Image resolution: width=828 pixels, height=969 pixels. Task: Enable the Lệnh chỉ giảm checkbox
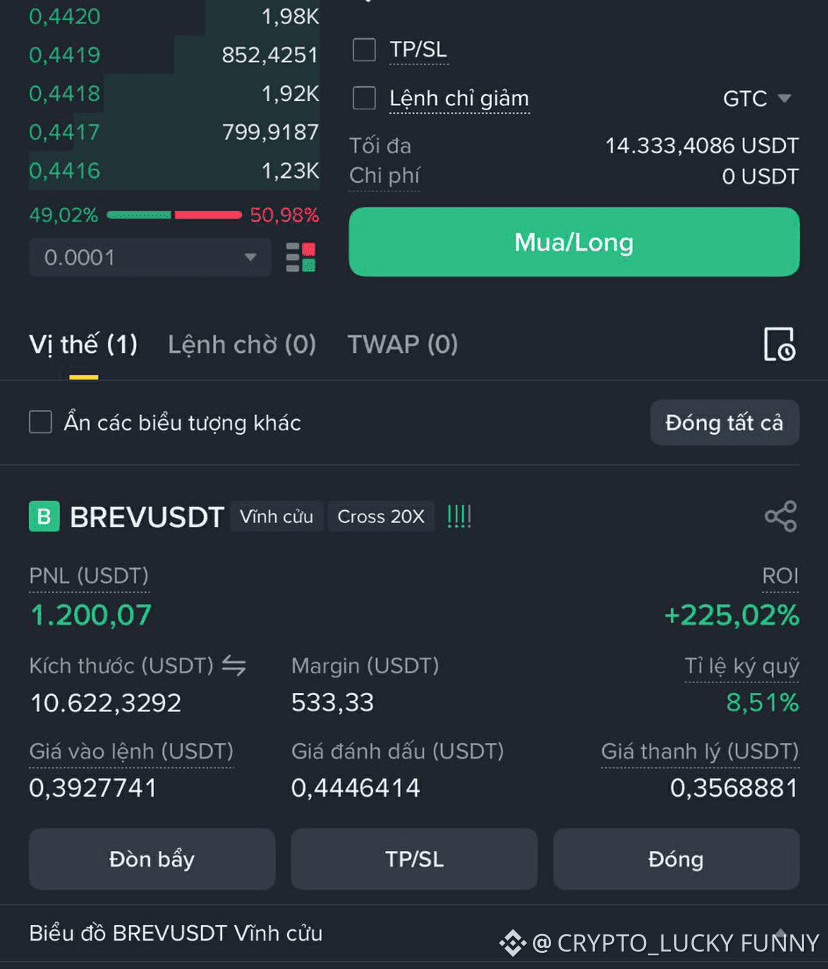coord(364,98)
